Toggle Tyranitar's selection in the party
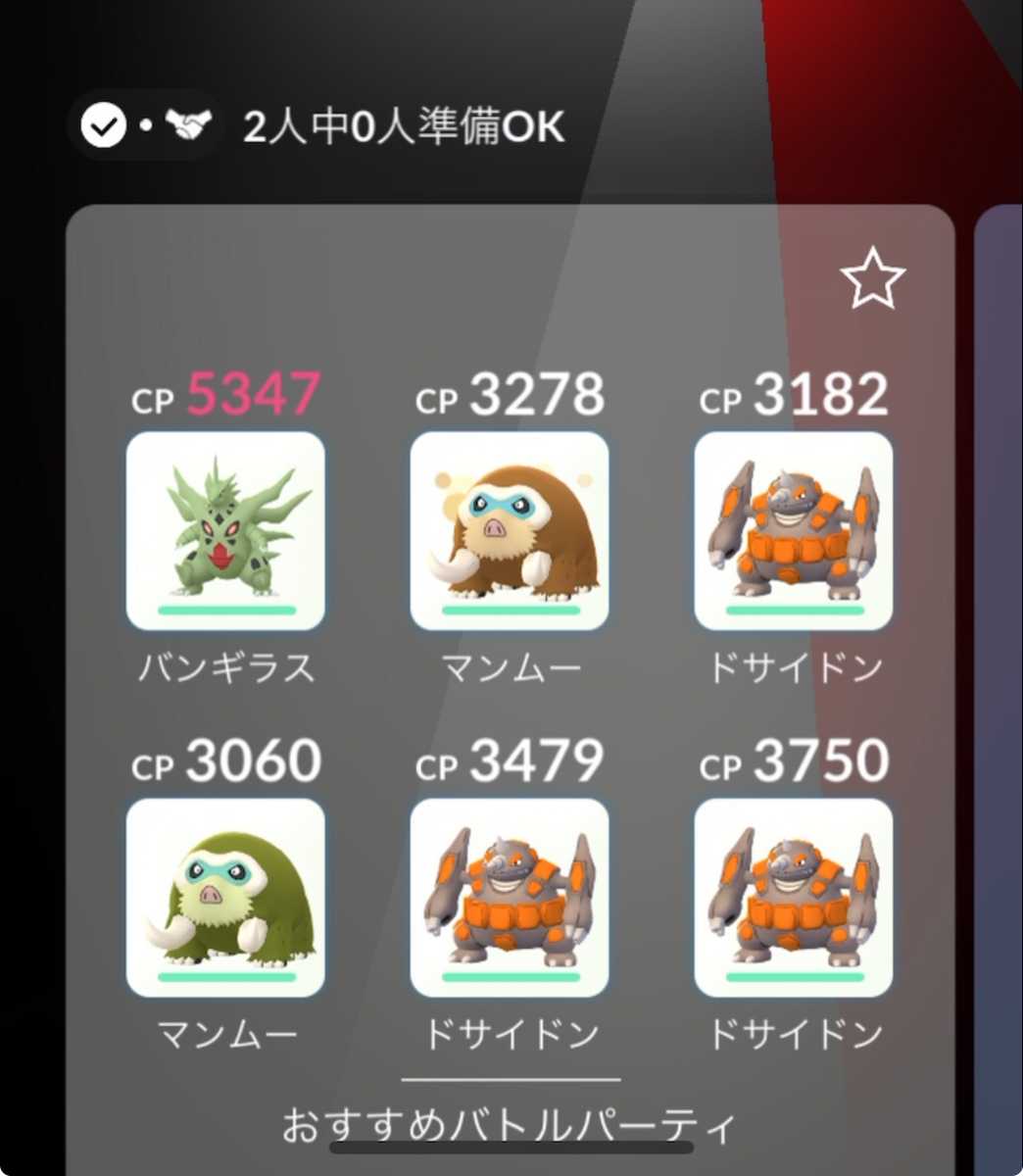 (x=224, y=532)
